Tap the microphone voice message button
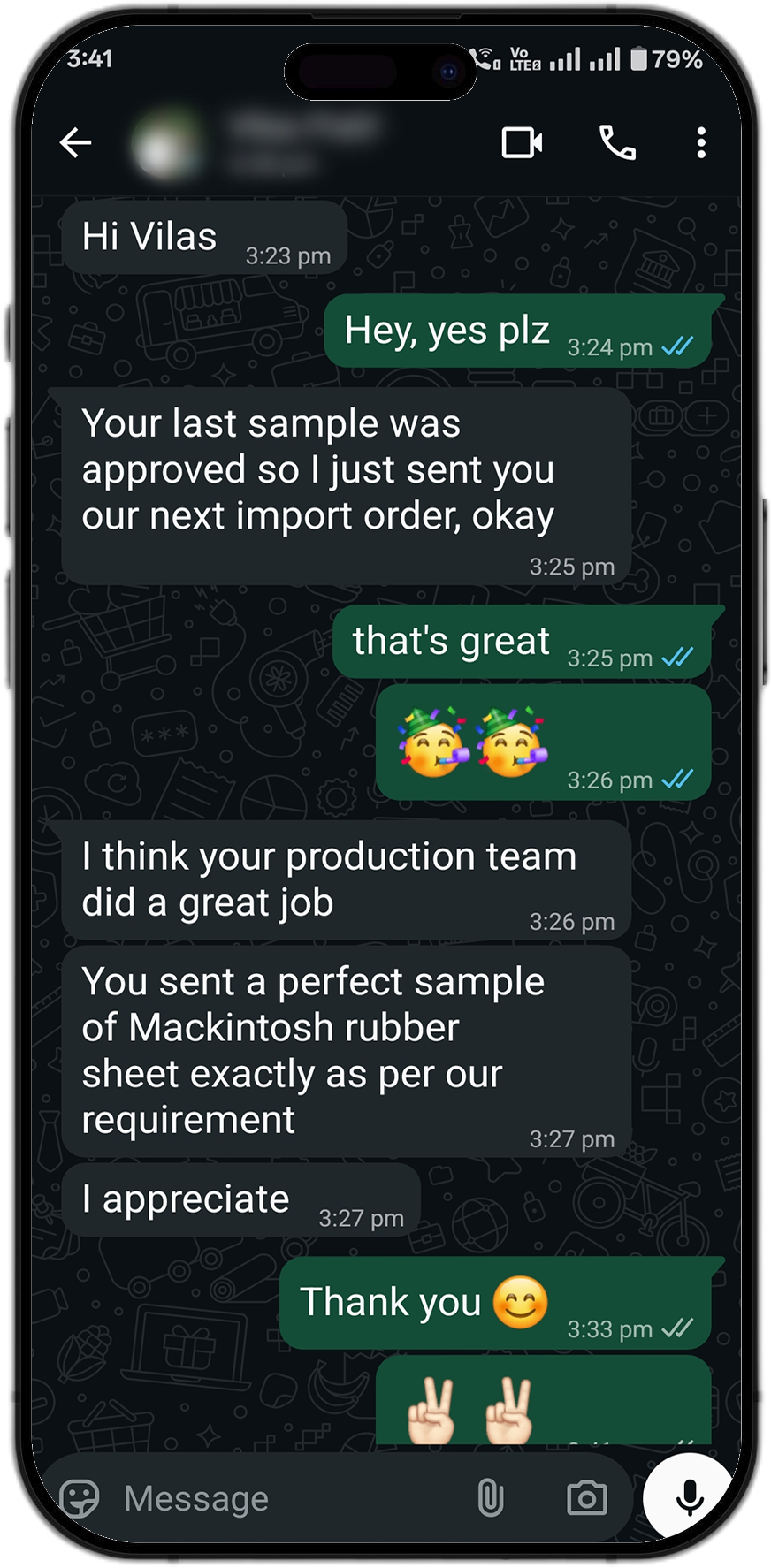The image size is (771, 1568). (689, 1496)
